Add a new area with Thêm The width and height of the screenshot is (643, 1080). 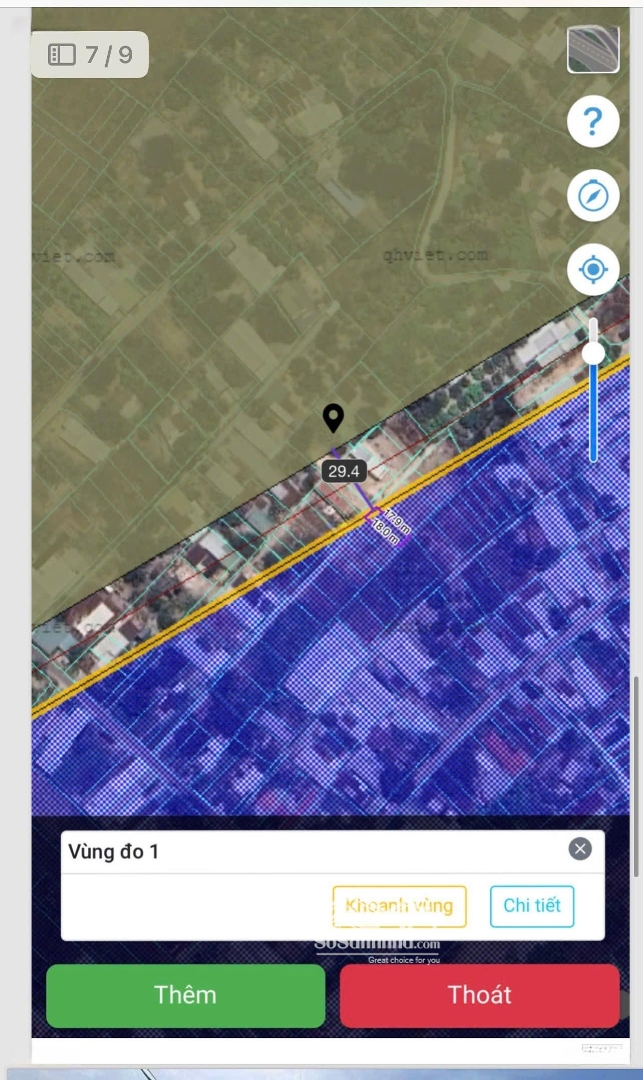click(185, 995)
